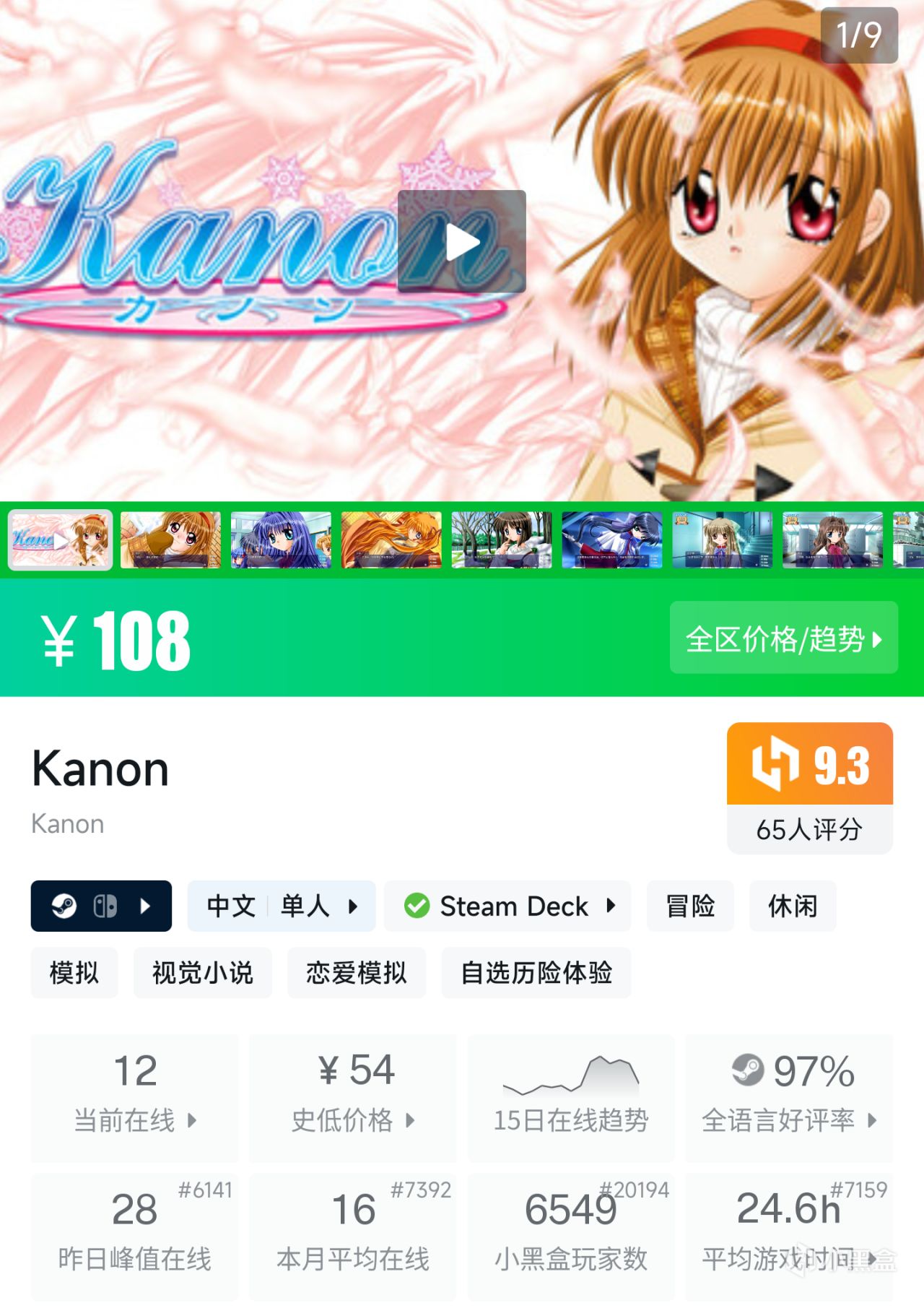Select the 冒险 tag
924x1308 pixels.
point(690,906)
